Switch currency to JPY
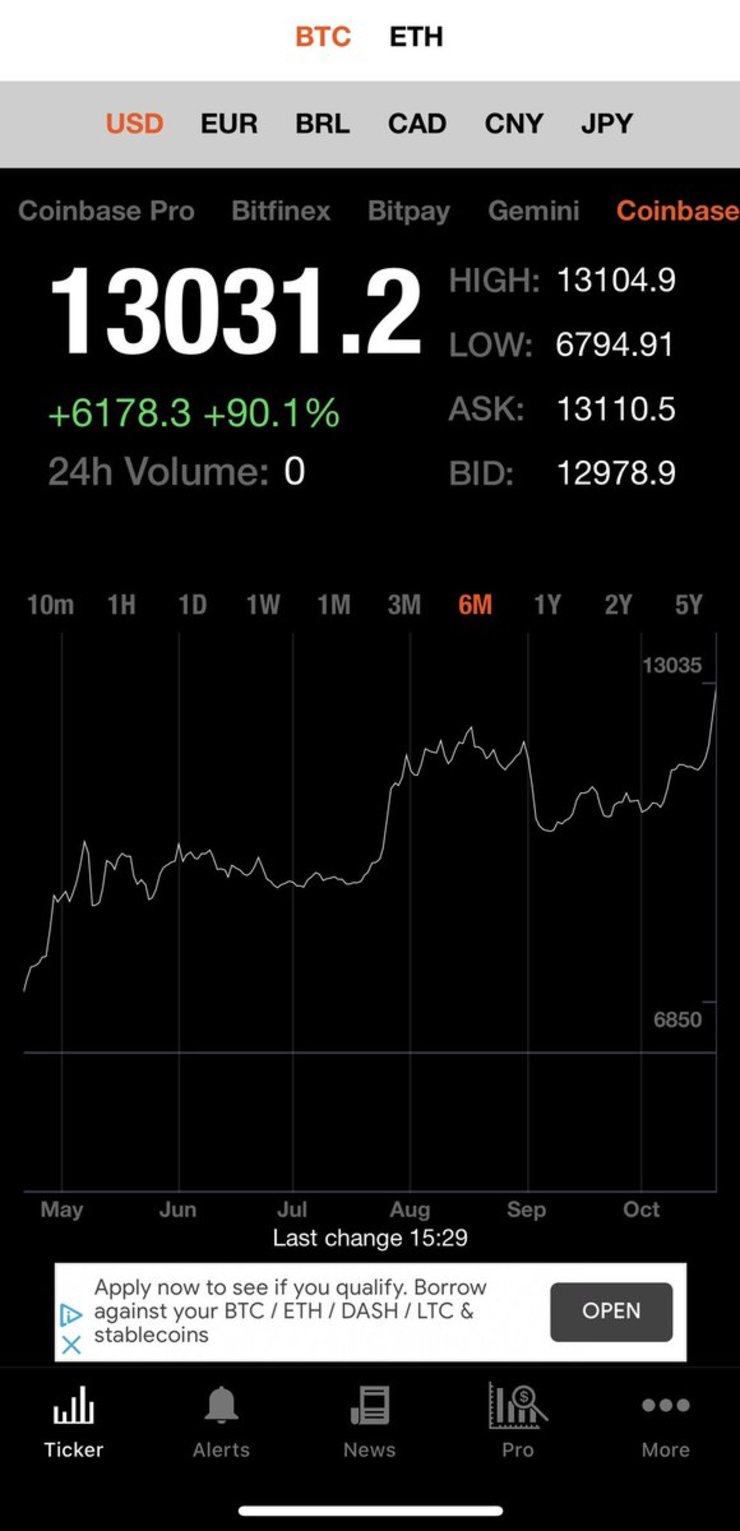740x1531 pixels. pos(606,124)
